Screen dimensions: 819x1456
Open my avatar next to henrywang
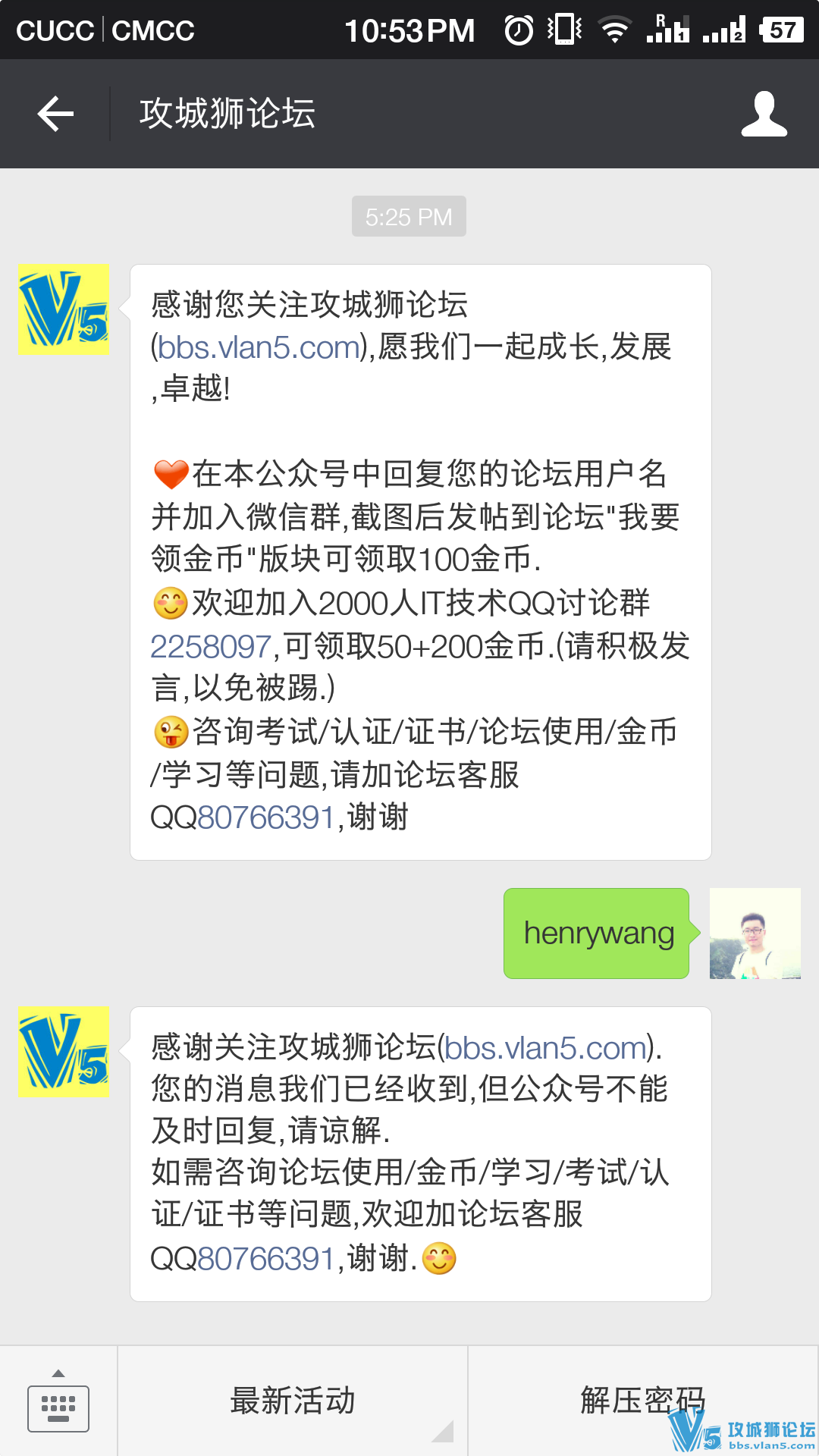(x=755, y=934)
